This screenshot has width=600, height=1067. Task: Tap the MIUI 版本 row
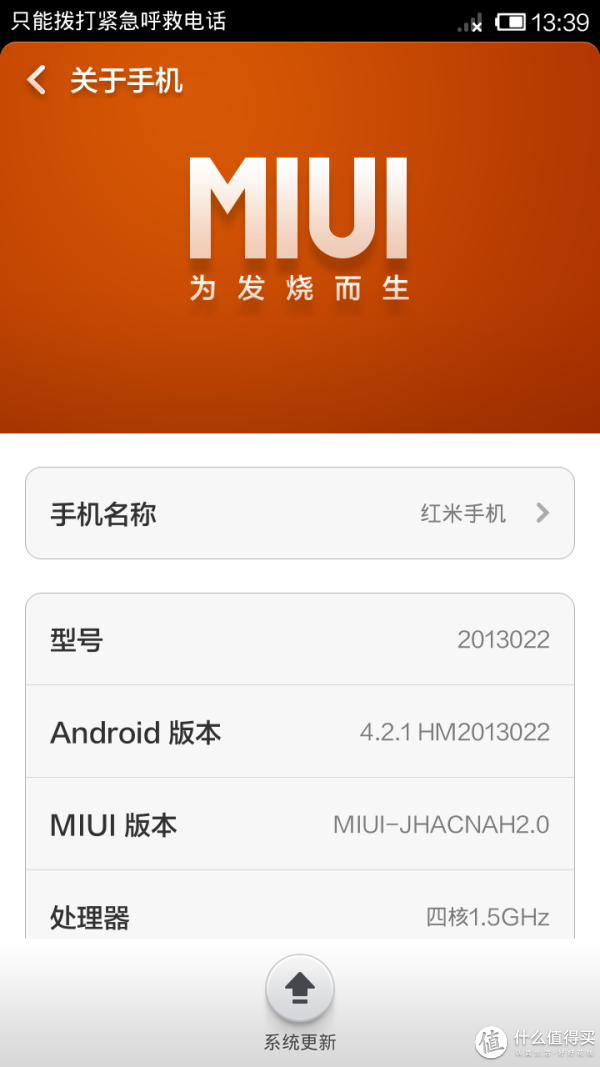(x=300, y=824)
